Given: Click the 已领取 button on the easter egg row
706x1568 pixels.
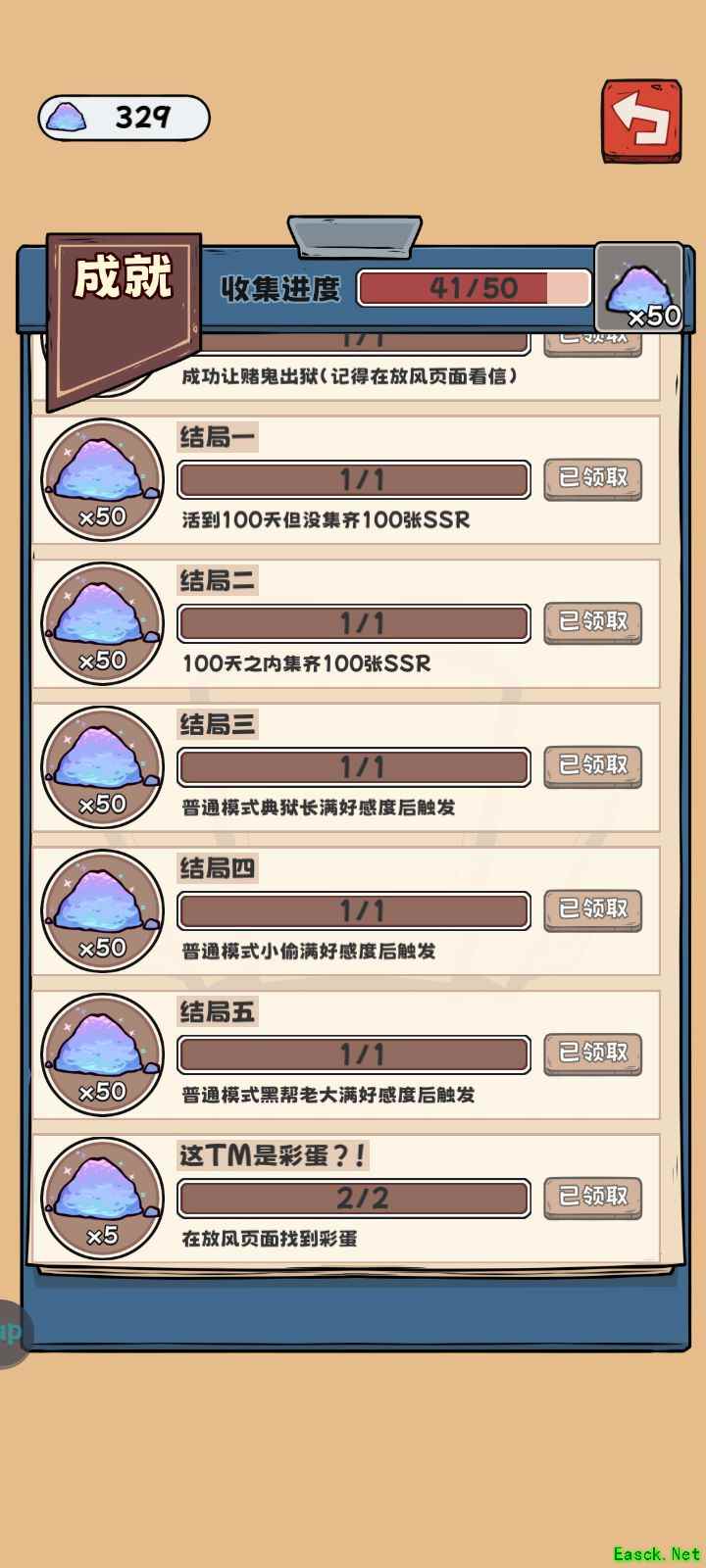Looking at the screenshot, I should pyautogui.click(x=591, y=1197).
